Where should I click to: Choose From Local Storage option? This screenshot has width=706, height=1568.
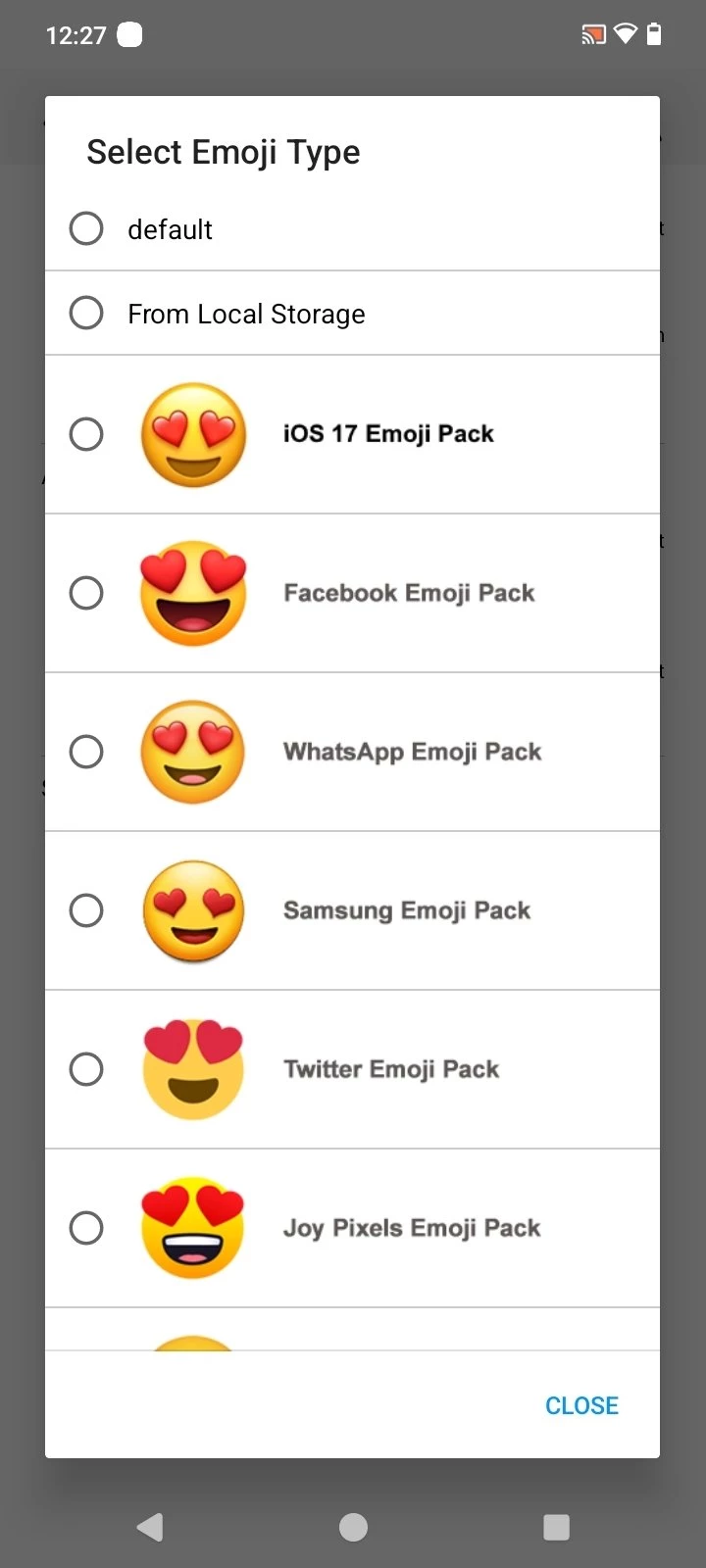[x=86, y=314]
